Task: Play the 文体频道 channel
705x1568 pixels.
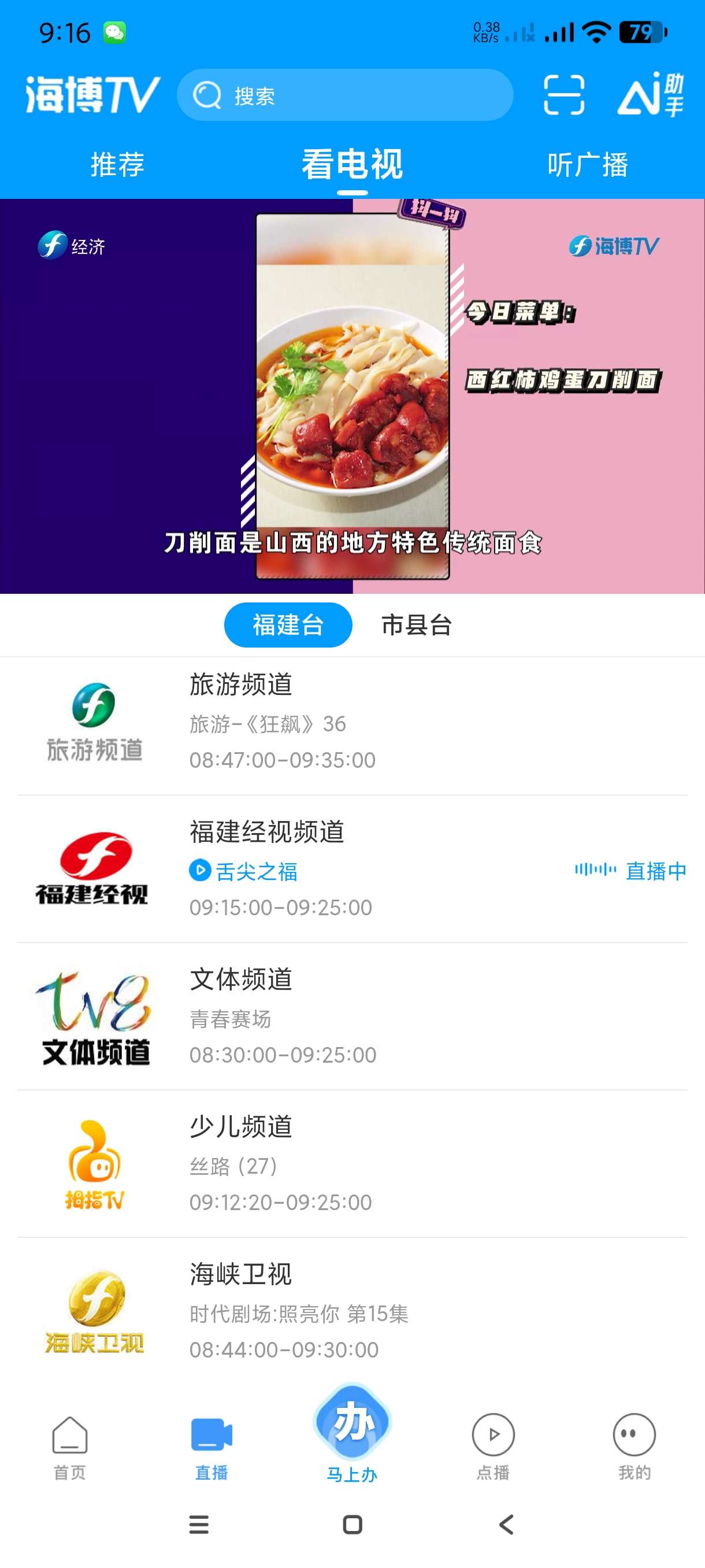Action: tap(352, 1016)
